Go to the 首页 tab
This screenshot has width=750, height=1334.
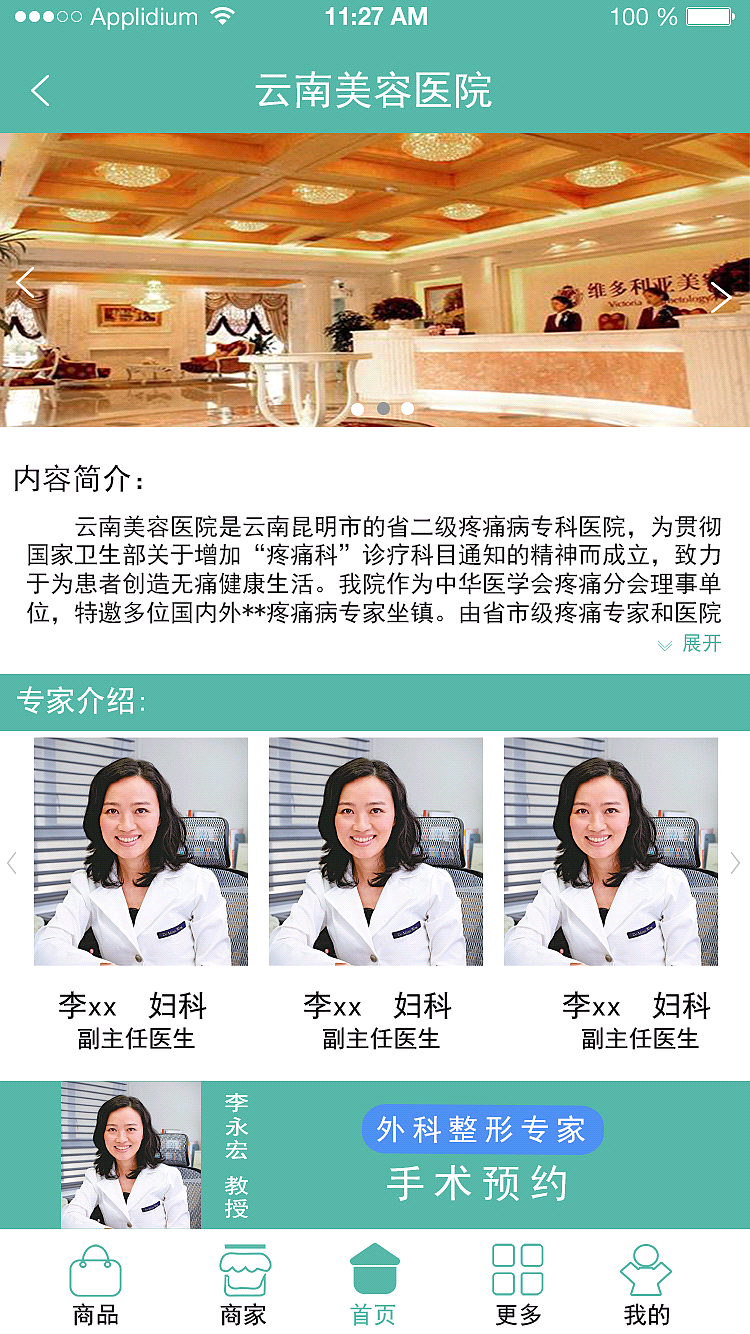click(374, 1284)
